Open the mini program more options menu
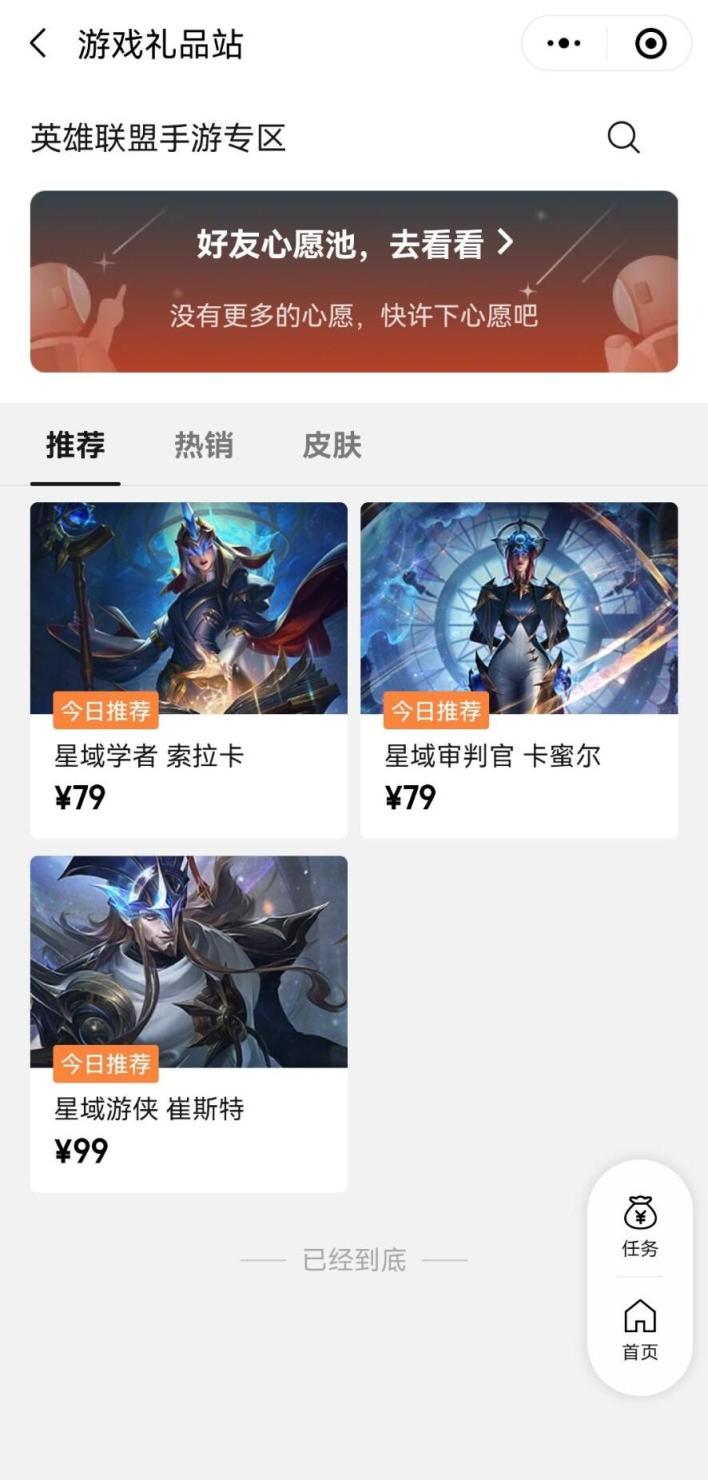 point(564,44)
